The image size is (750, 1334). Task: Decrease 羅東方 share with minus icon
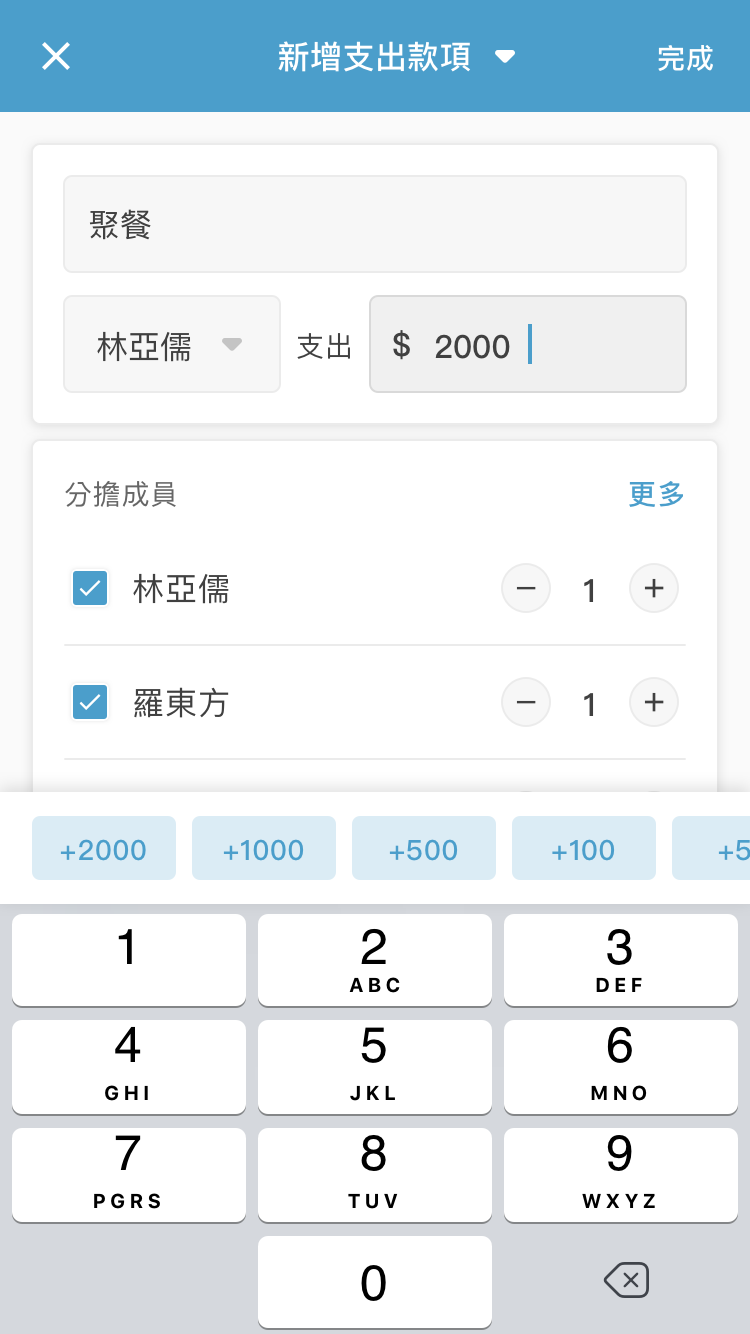(525, 702)
